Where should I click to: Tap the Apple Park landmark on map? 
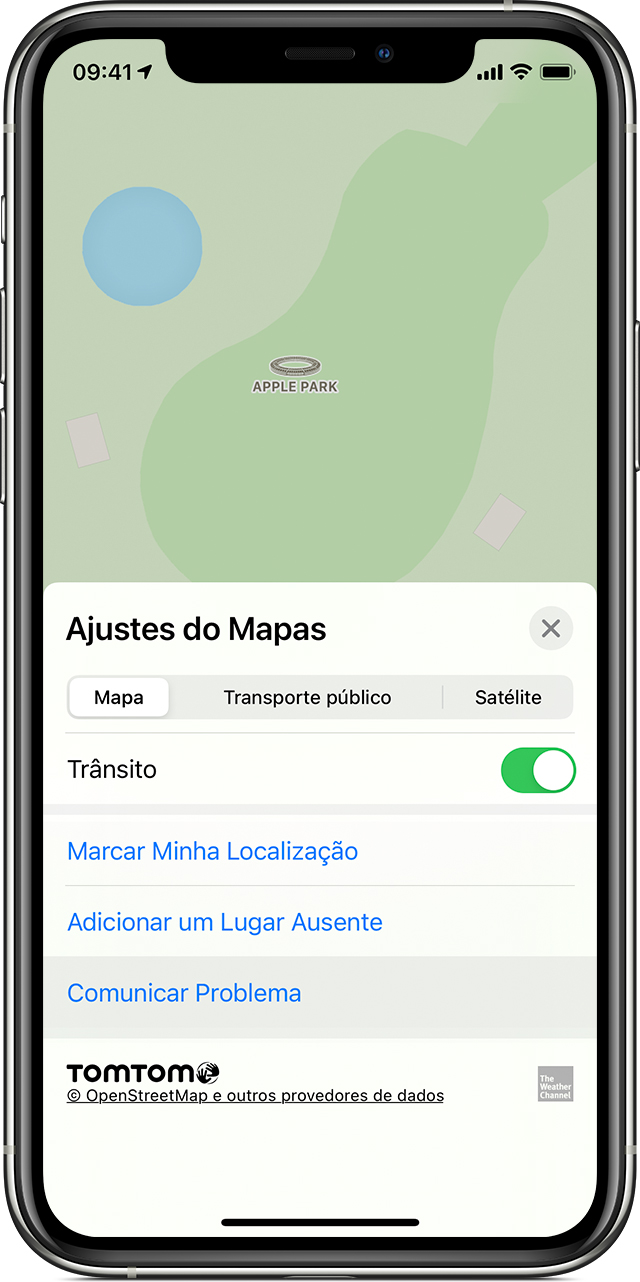(x=295, y=370)
